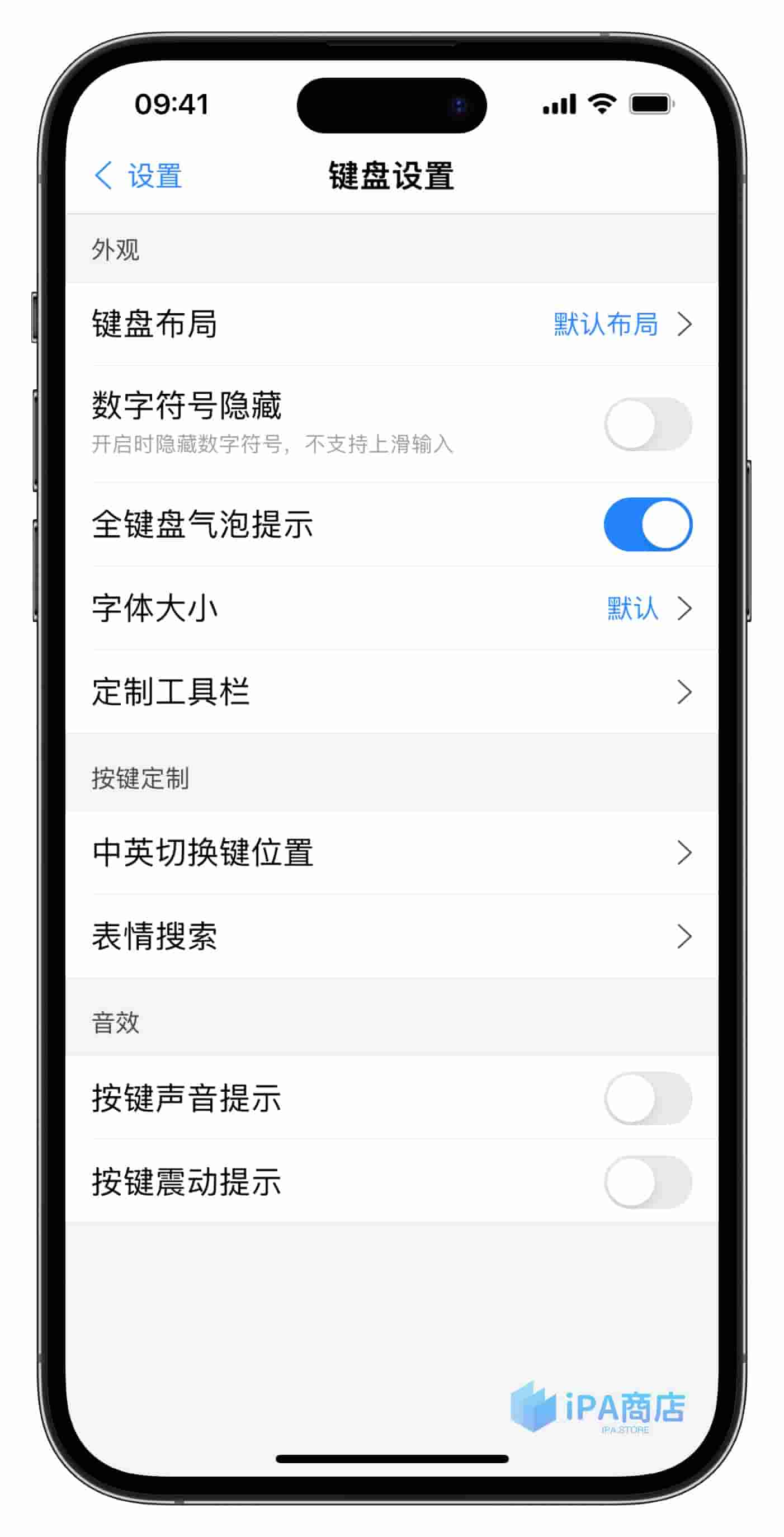Open 中英切换键位置
This screenshot has width=784, height=1537.
[391, 852]
